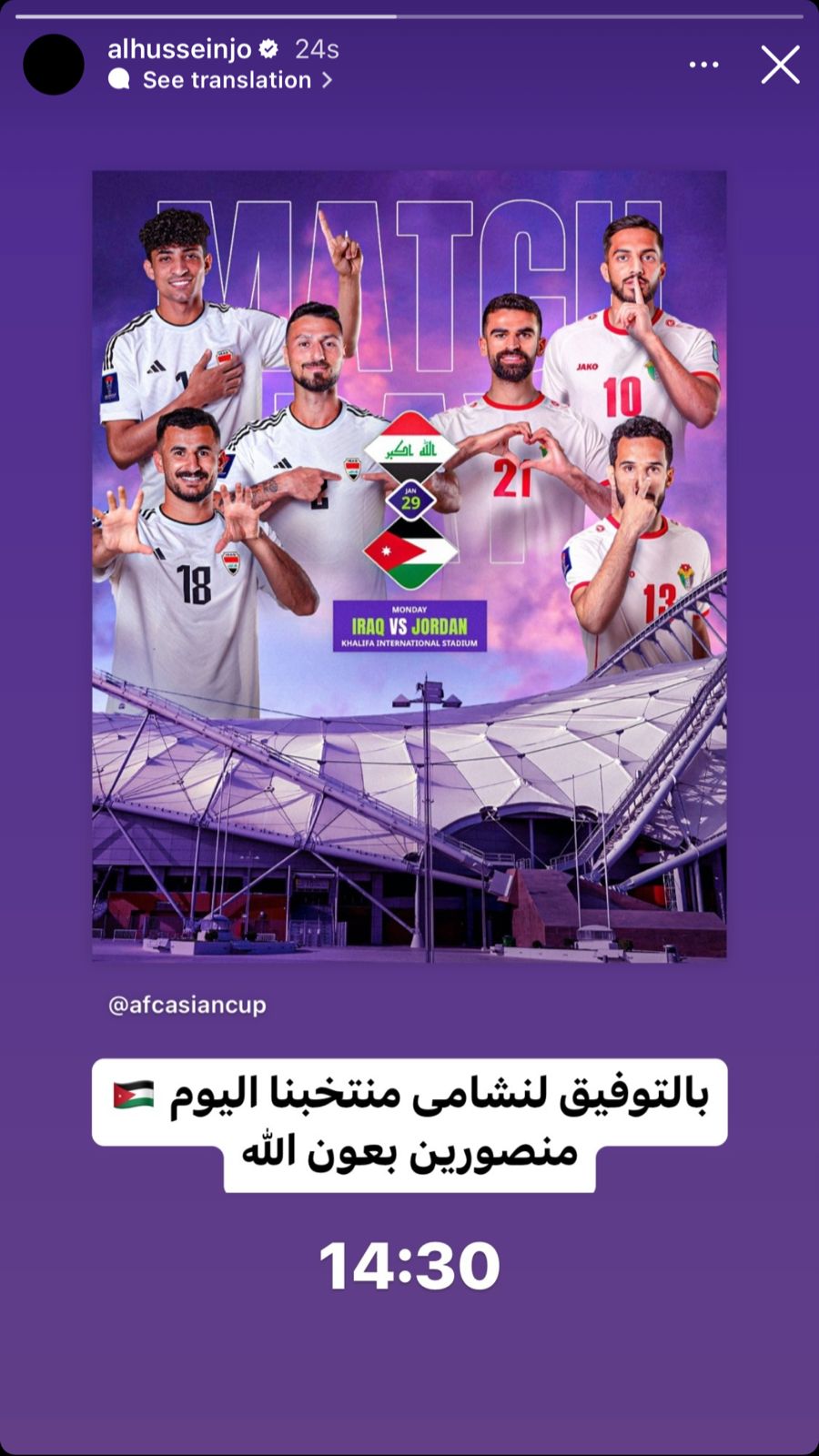The width and height of the screenshot is (819, 1456).
Task: Visit the @afcasiancup account
Action: (187, 1005)
